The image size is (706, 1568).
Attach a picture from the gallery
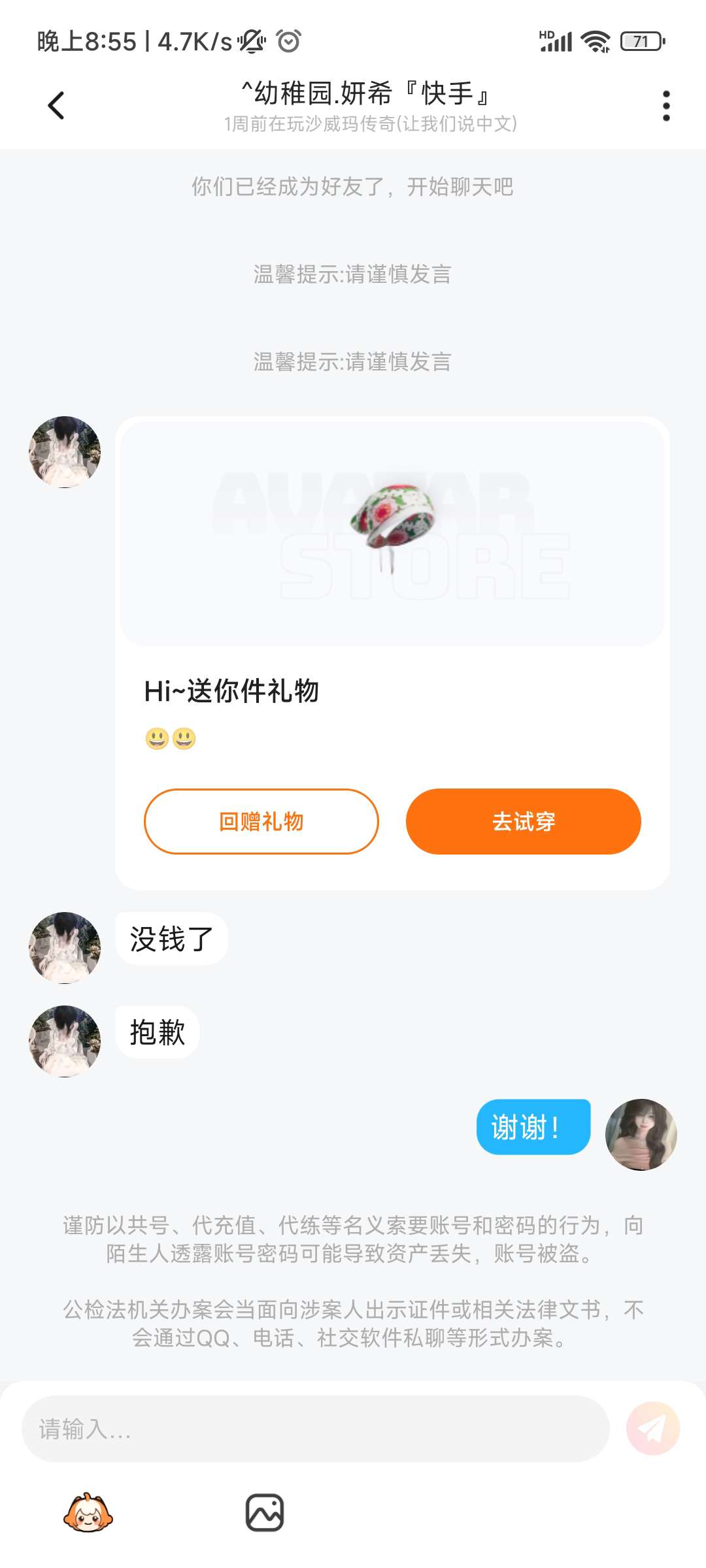click(265, 1512)
